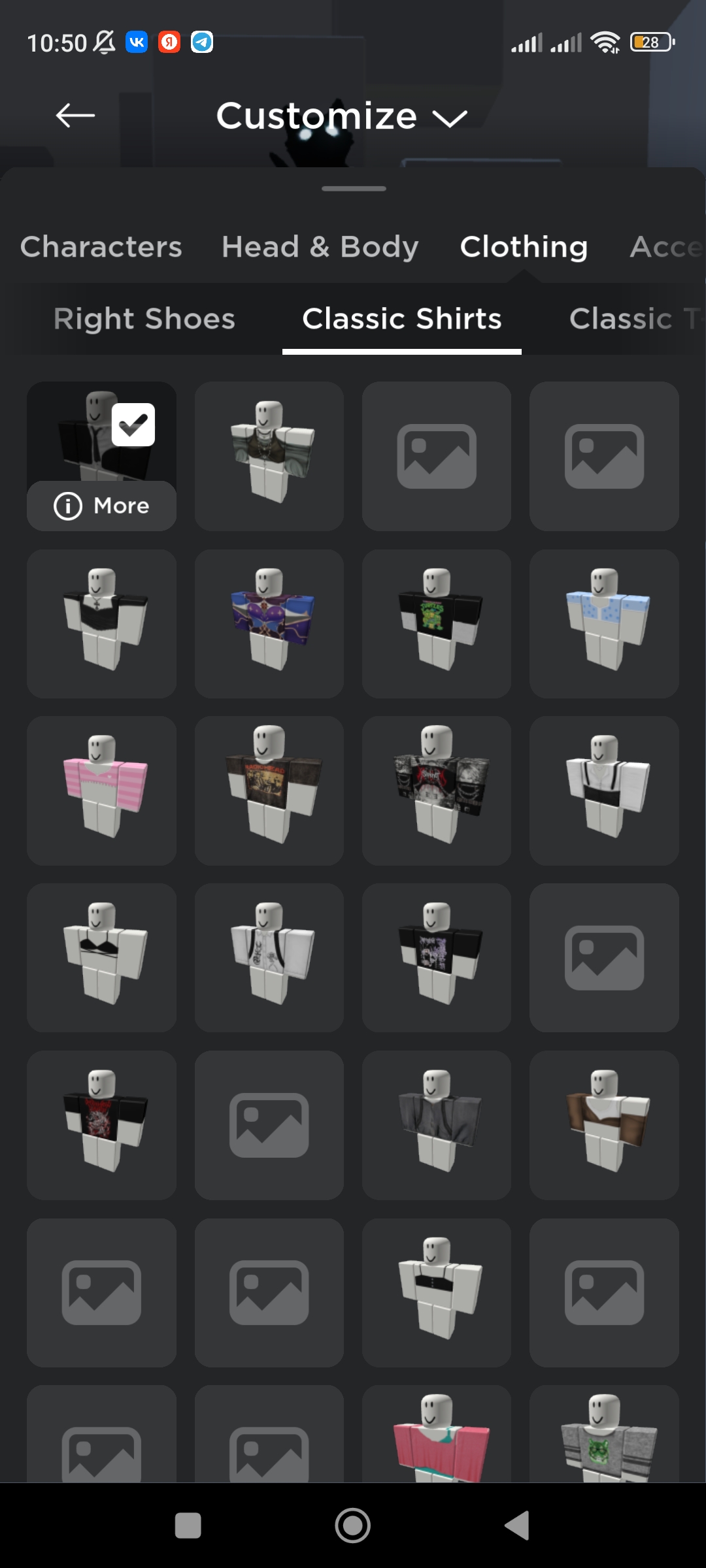Image resolution: width=706 pixels, height=1568 pixels.
Task: Tap the More info button
Action: [101, 506]
